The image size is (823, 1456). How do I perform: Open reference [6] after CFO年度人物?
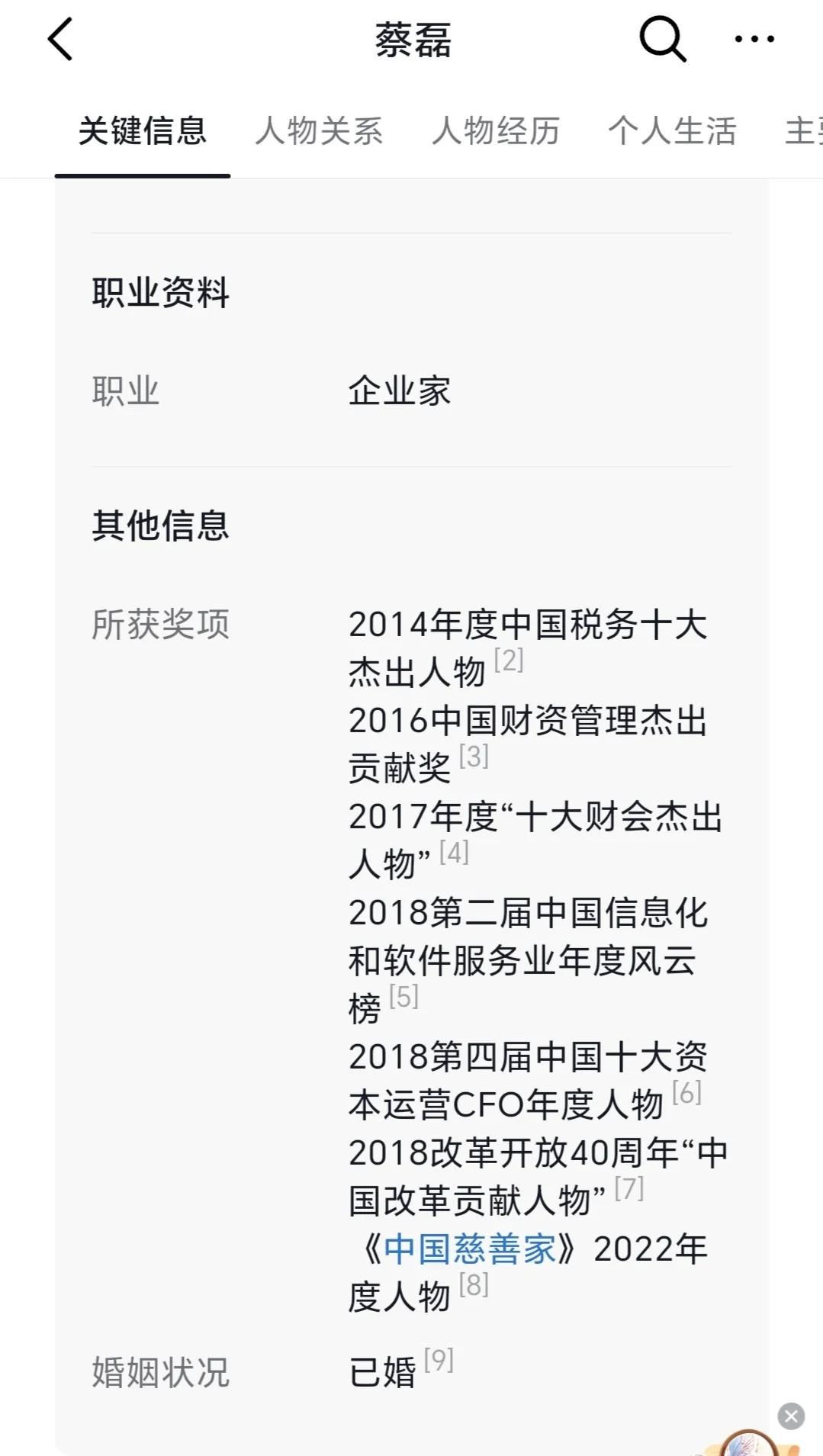(x=686, y=1092)
